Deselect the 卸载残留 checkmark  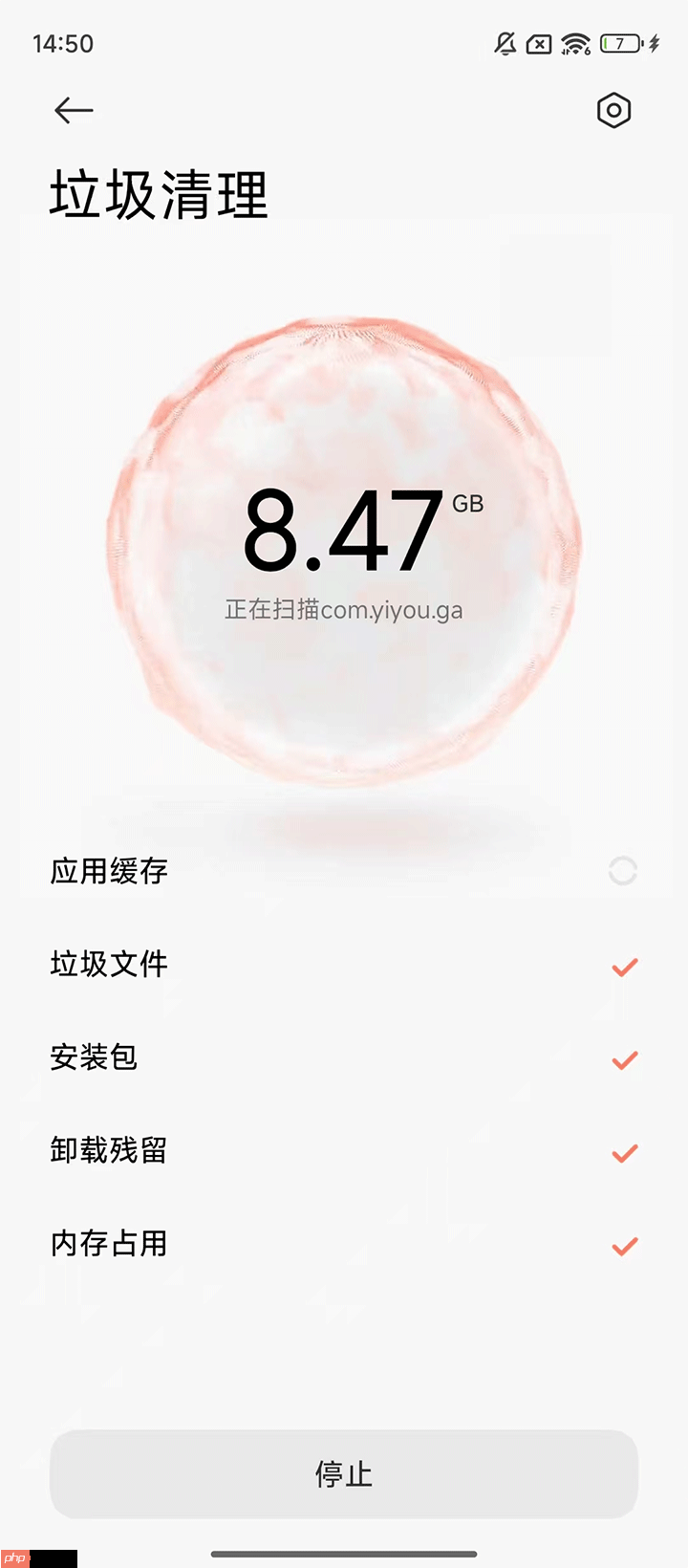point(623,1151)
